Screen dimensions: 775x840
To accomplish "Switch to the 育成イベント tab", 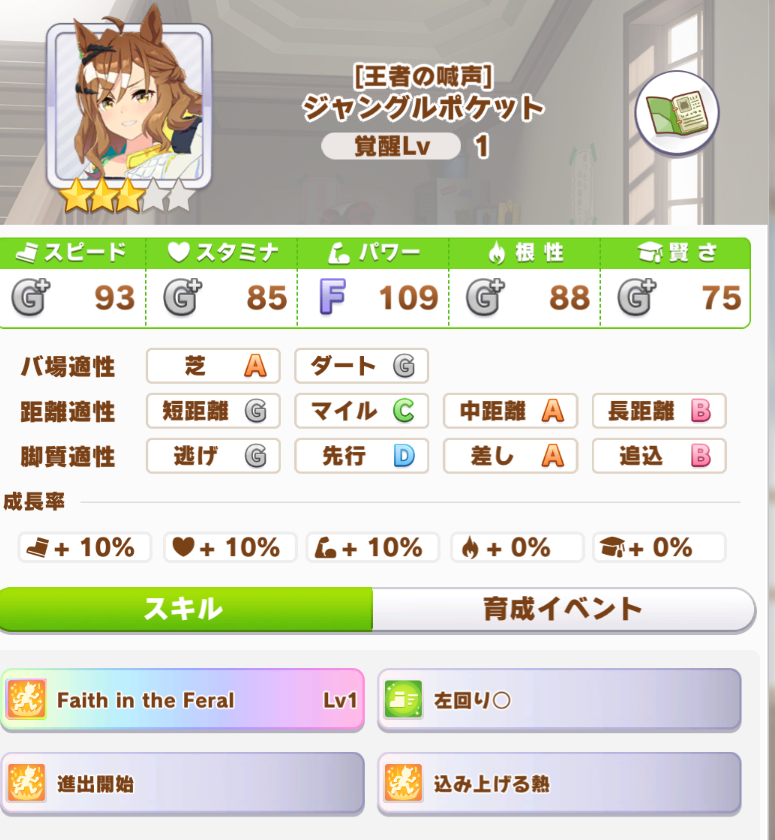I will point(563,609).
